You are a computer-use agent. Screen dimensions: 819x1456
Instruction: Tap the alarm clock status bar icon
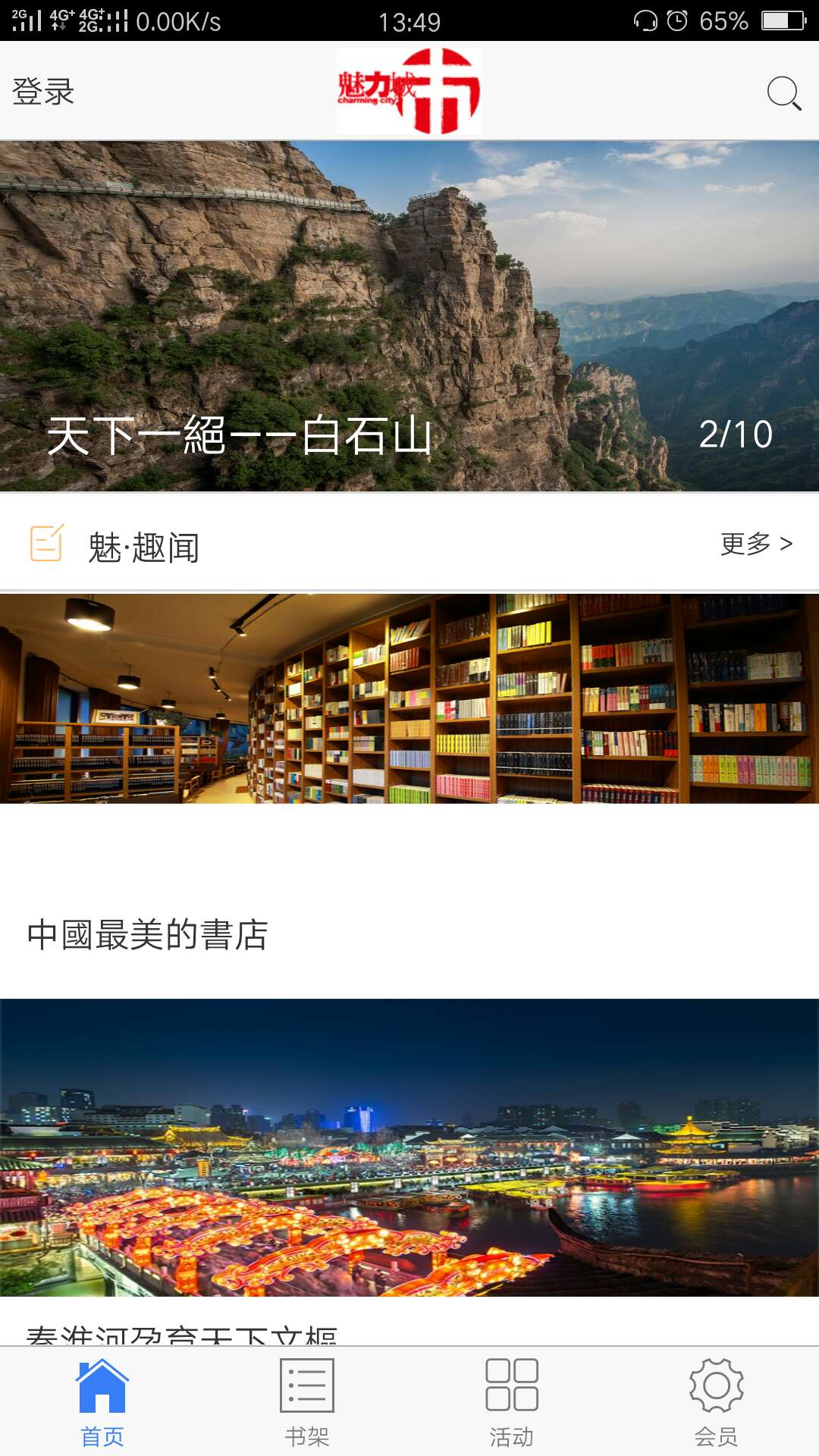(x=677, y=20)
